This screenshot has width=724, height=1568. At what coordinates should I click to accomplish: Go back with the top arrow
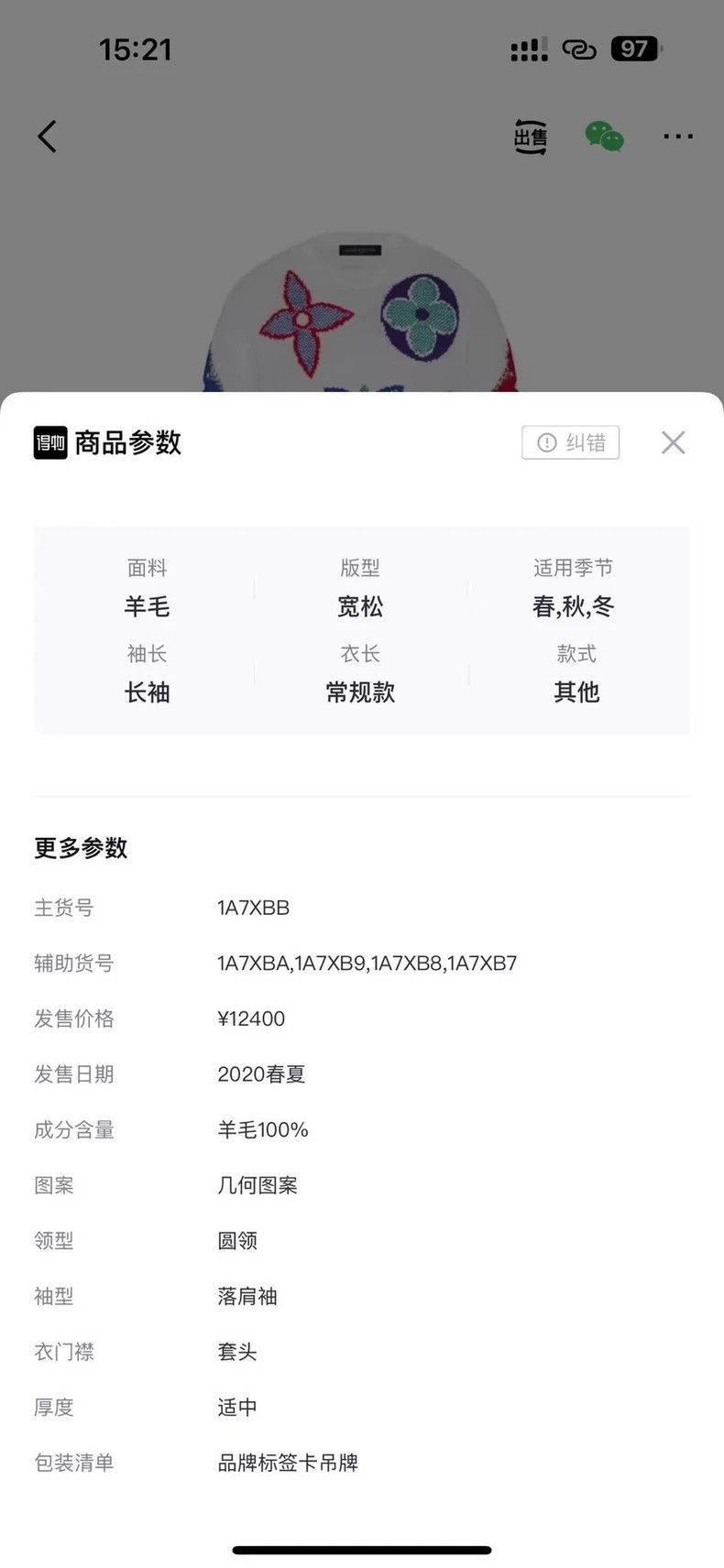tap(47, 136)
